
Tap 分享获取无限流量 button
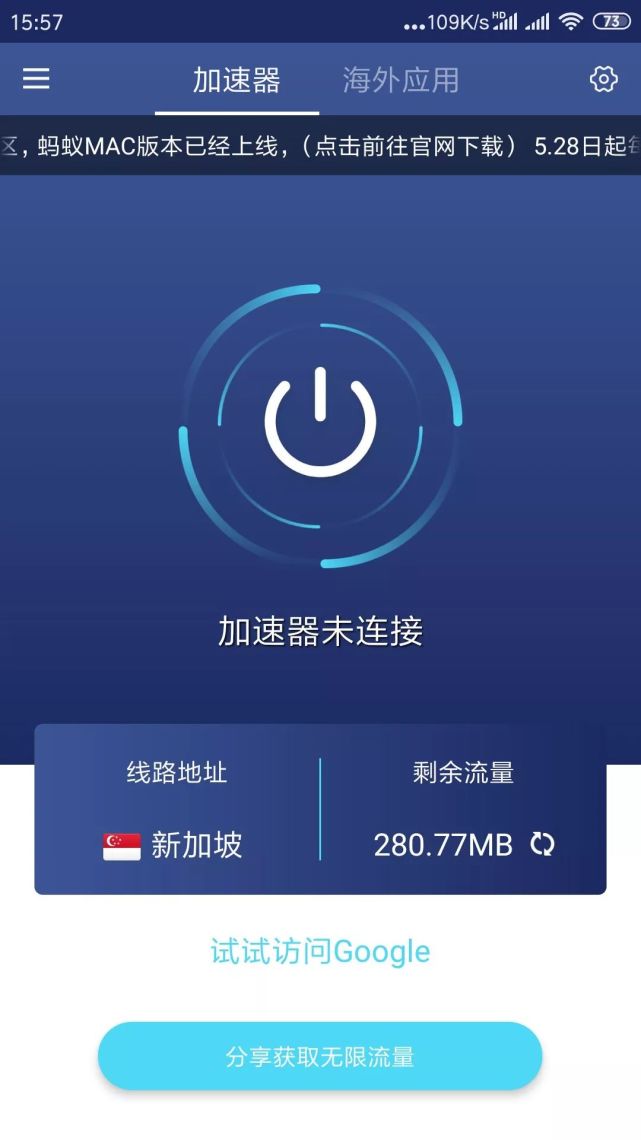tap(320, 1057)
